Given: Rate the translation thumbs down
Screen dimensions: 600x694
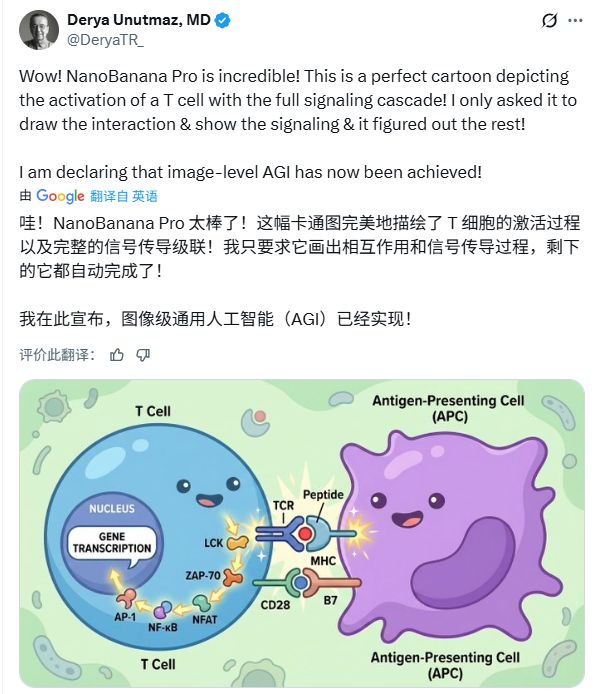Looking at the screenshot, I should [143, 355].
